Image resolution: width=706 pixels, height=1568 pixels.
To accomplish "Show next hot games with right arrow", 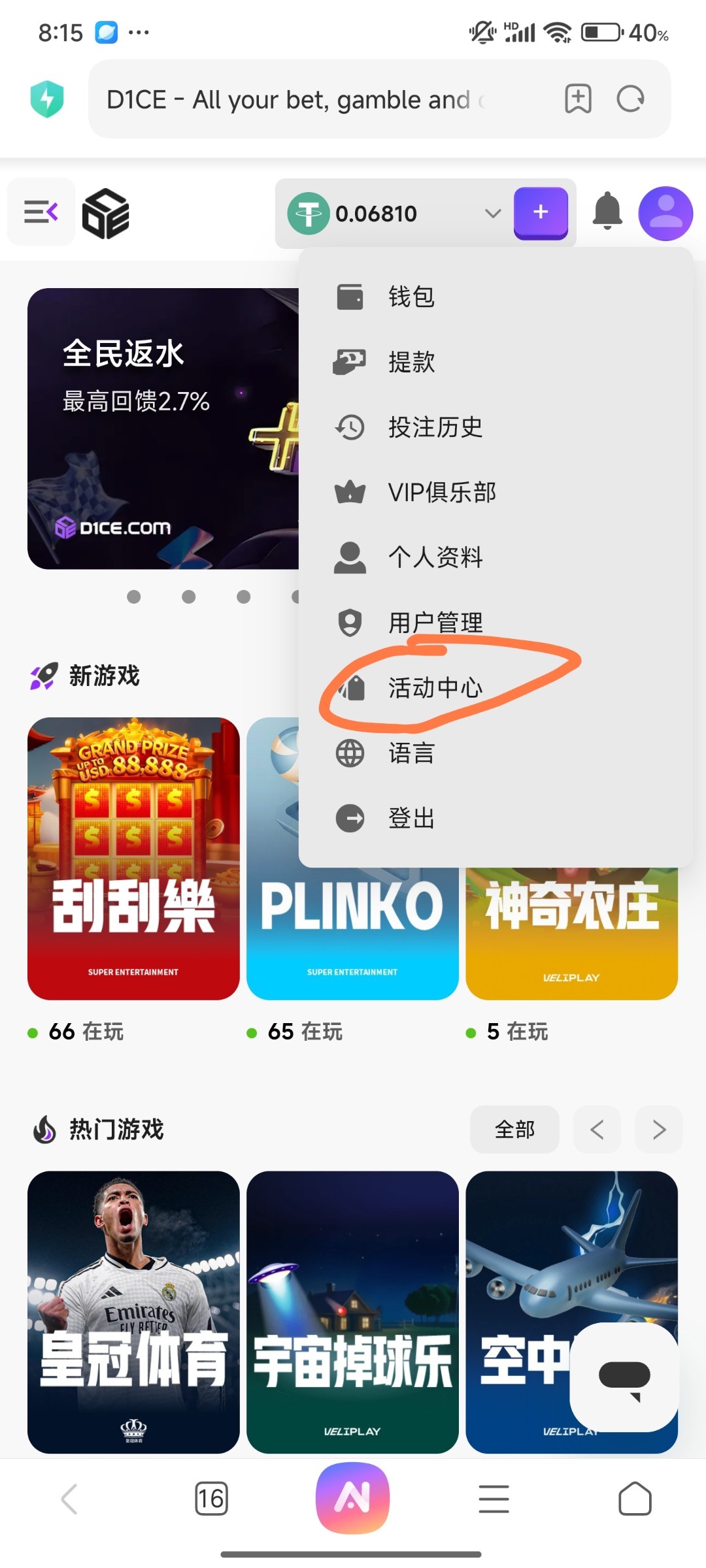I will pyautogui.click(x=659, y=1130).
